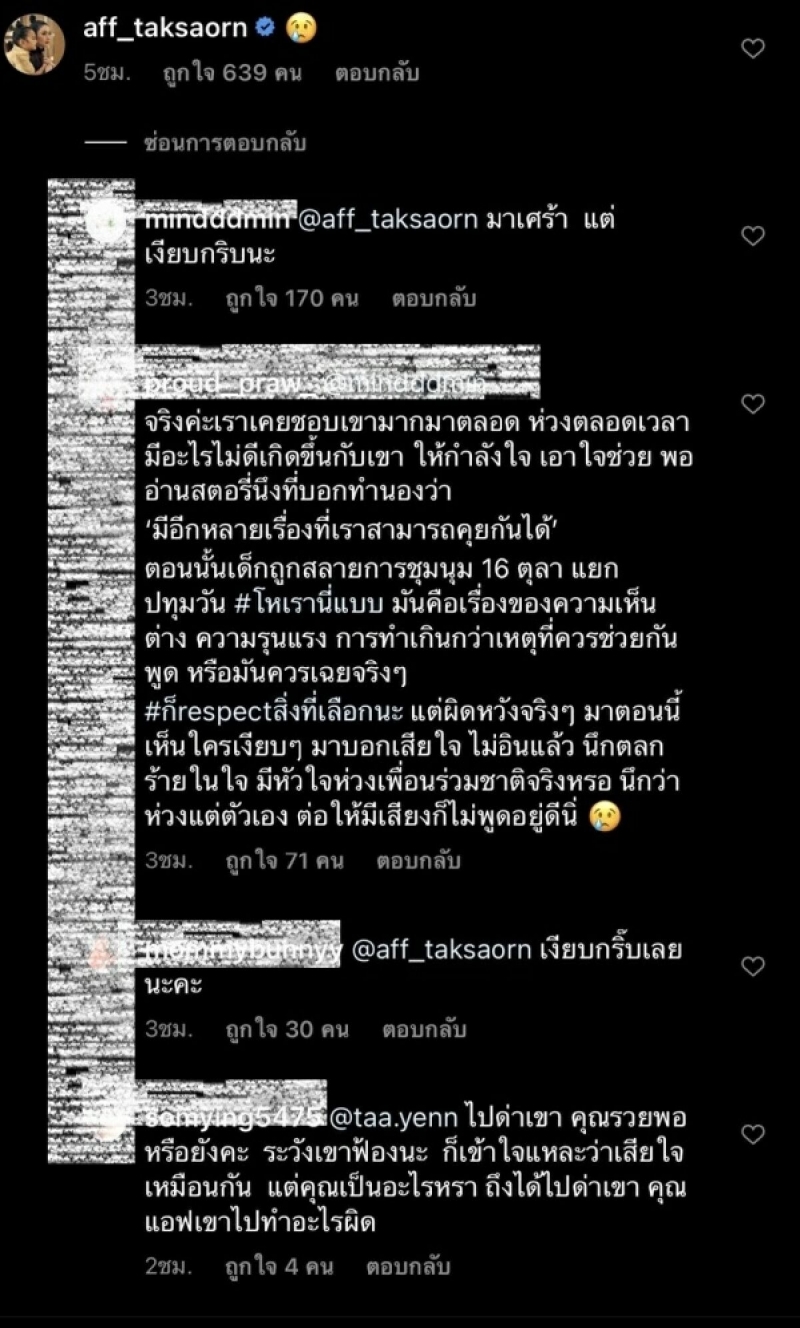Screen dimensions: 800x1328
Task: Like the reply saying เงียบกริ๊บเลยนะคะ
Action: pyautogui.click(x=753, y=966)
